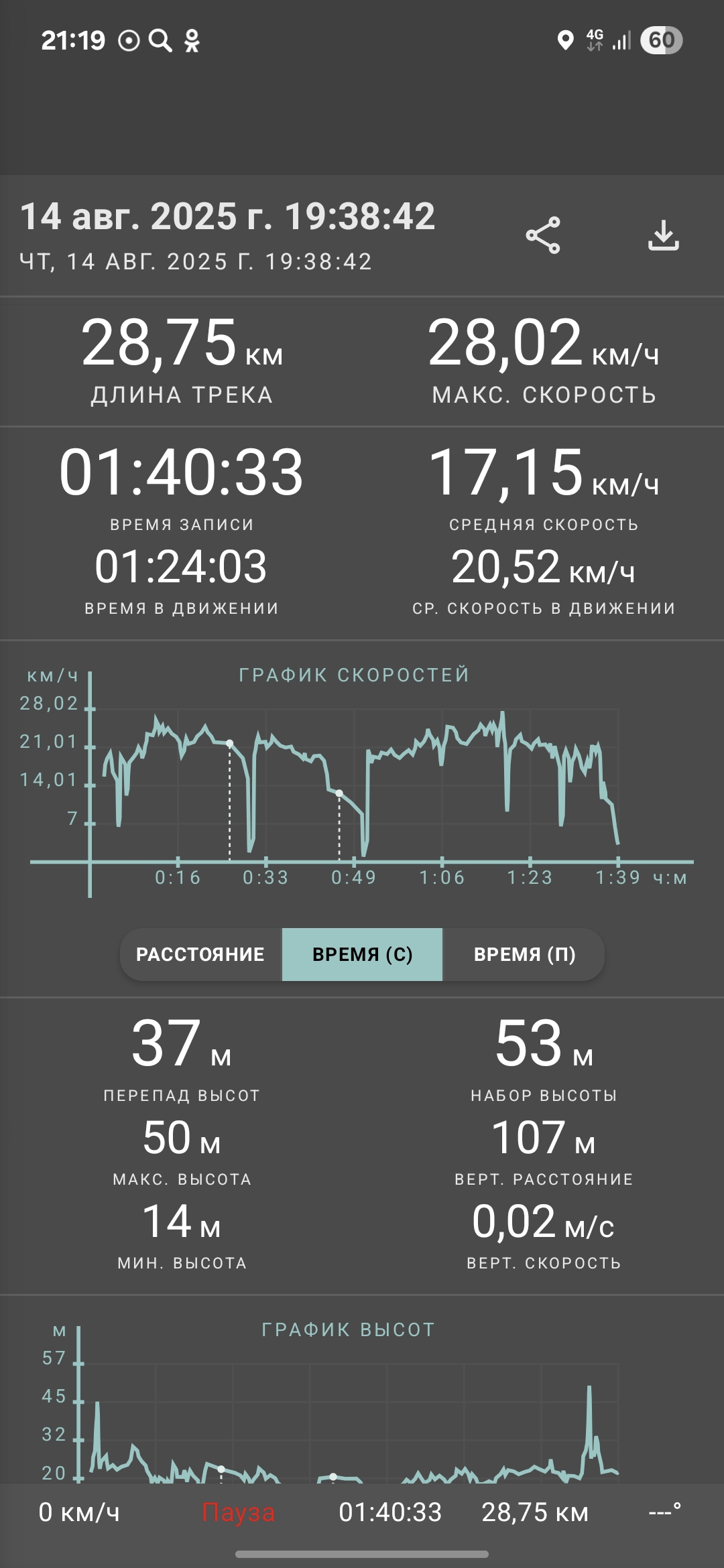The image size is (724, 1568).
Task: Share this recorded track
Action: 543,235
